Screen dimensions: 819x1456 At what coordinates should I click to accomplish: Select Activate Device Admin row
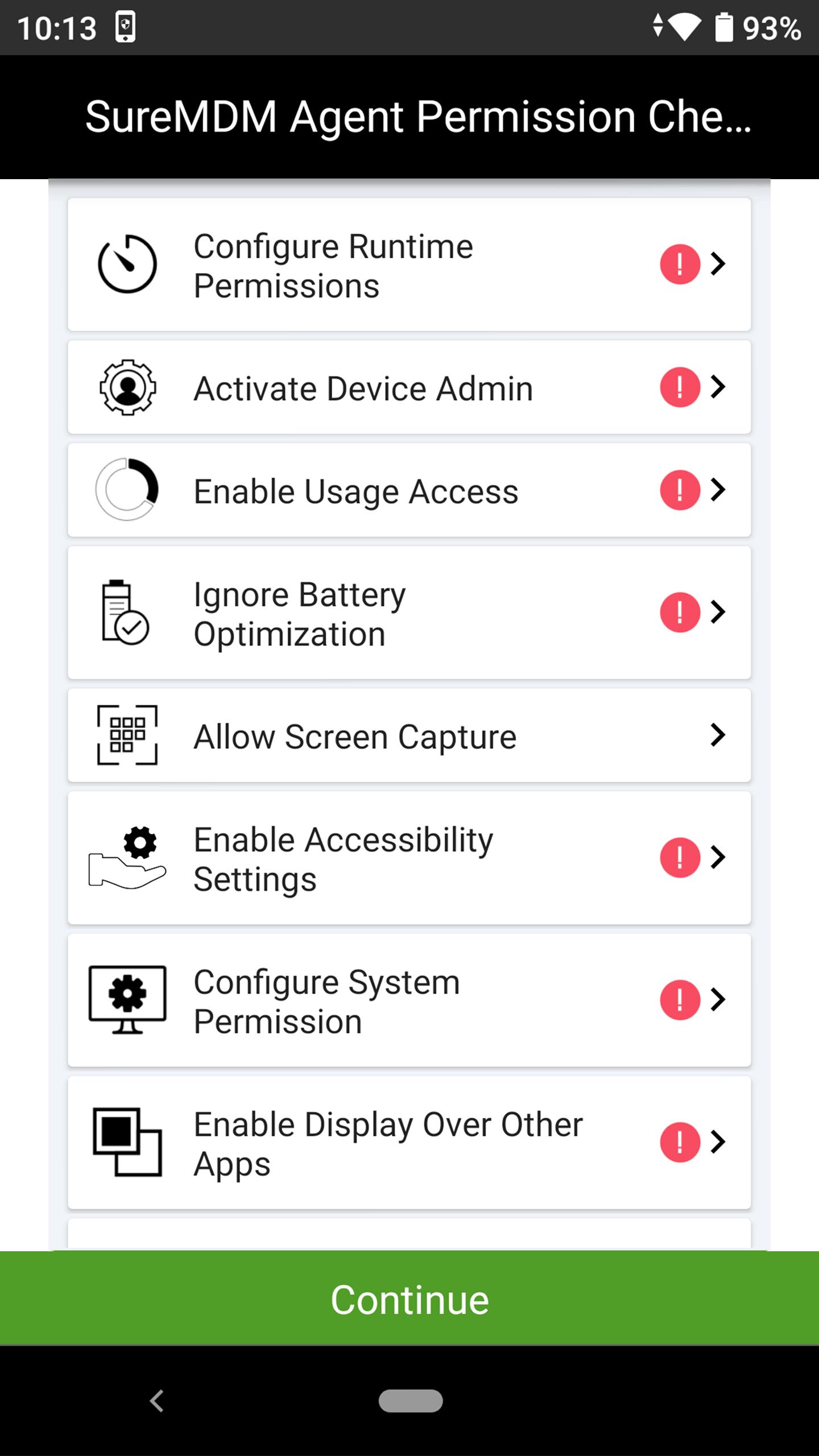[x=409, y=388]
